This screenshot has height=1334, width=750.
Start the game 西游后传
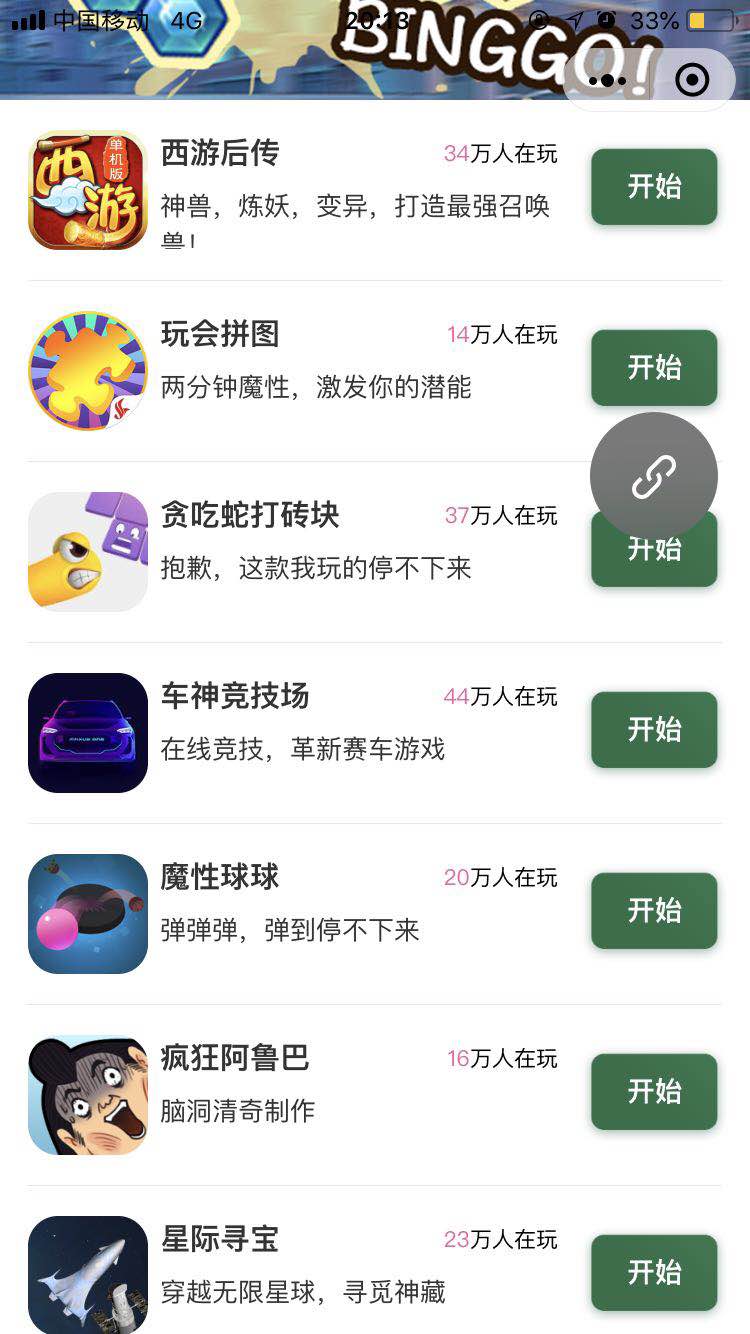654,187
